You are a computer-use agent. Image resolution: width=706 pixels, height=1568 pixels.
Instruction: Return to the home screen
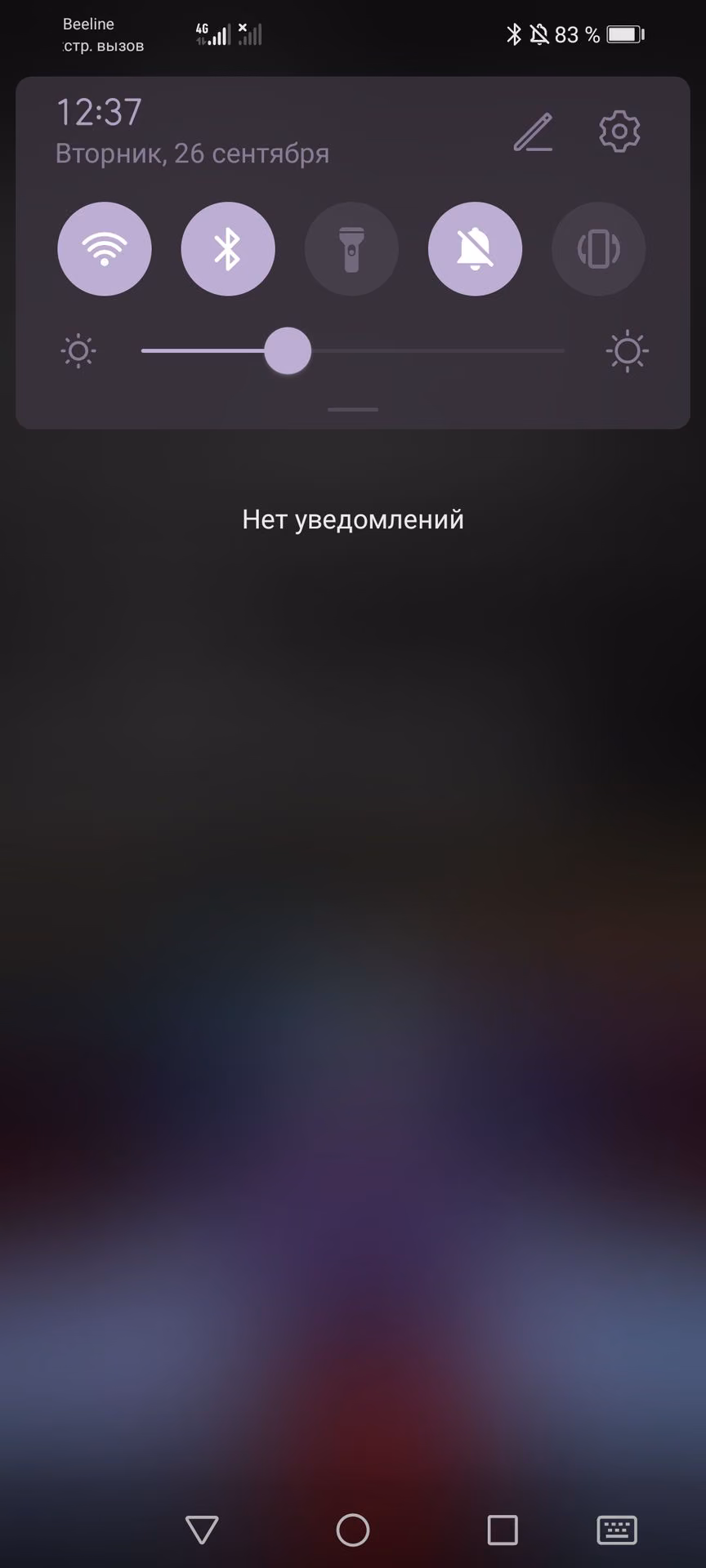353,1530
